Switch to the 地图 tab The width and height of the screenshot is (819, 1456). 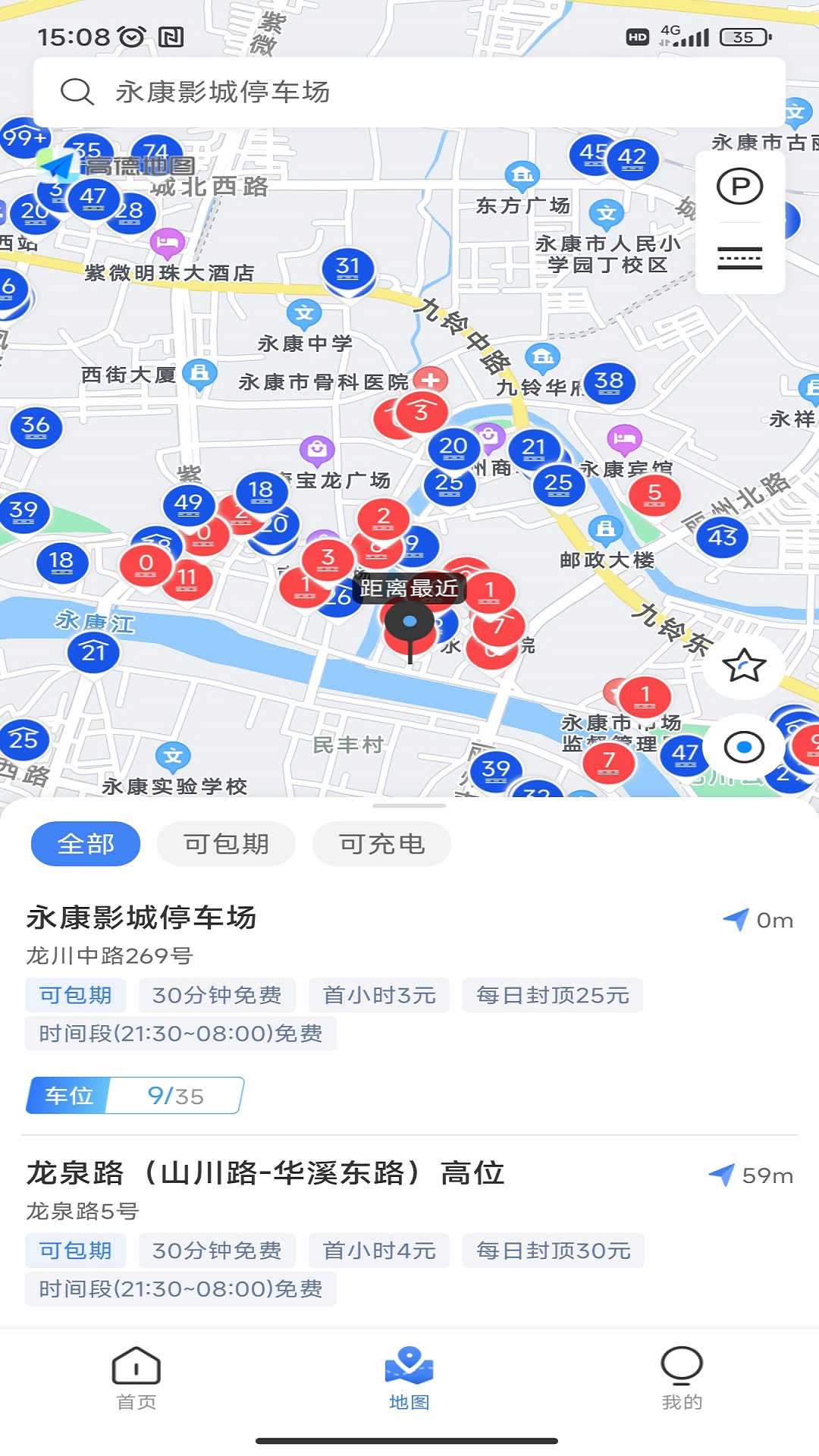[x=409, y=1378]
